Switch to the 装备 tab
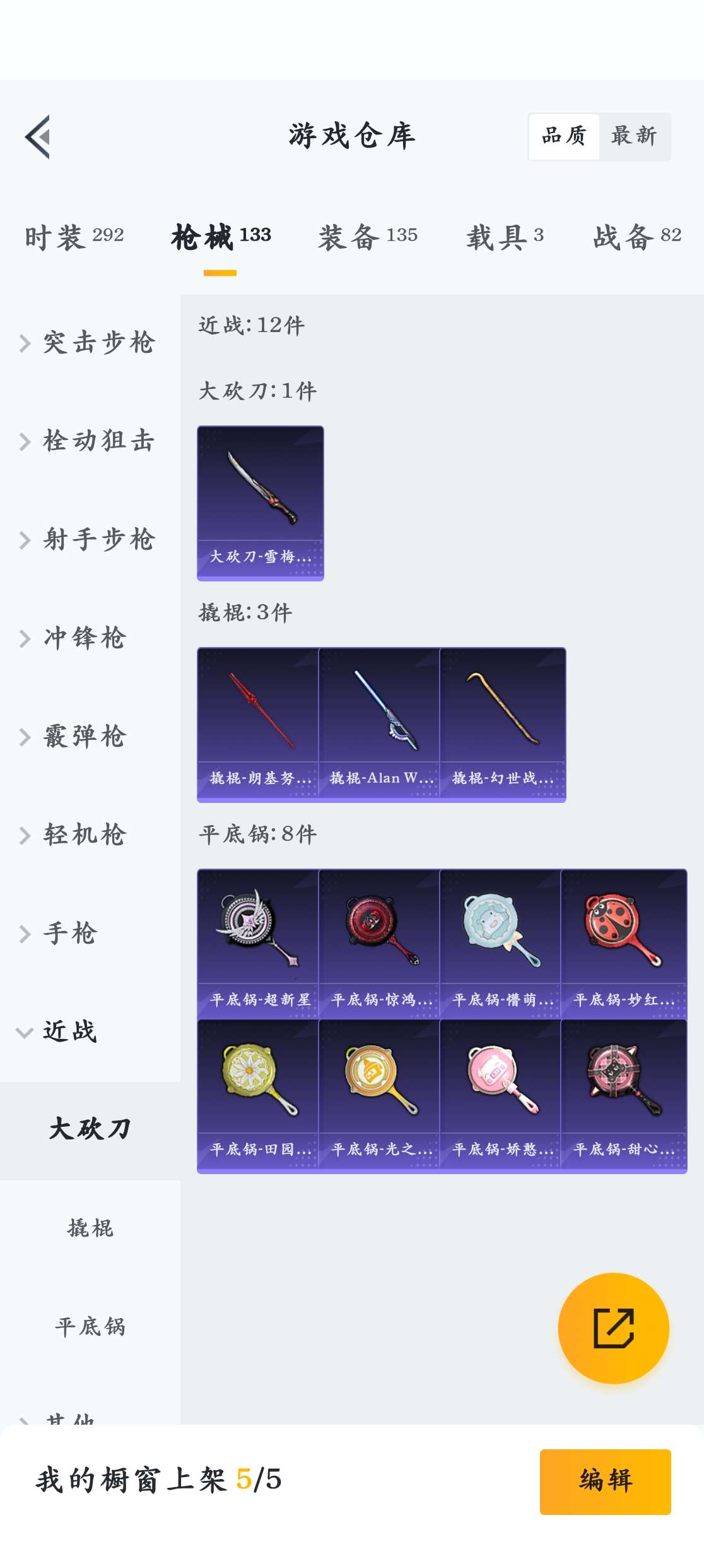This screenshot has height=1568, width=704. [367, 237]
